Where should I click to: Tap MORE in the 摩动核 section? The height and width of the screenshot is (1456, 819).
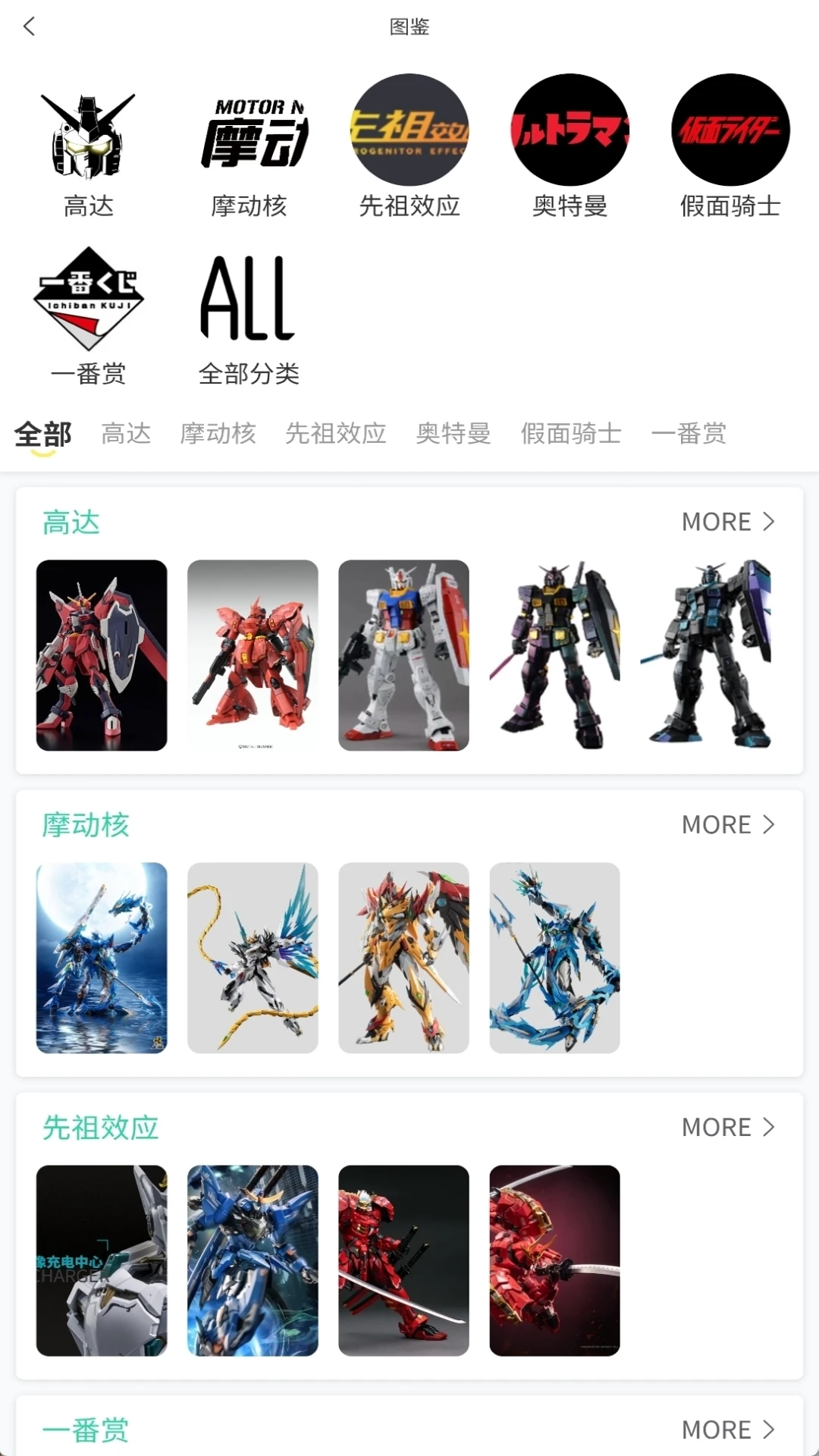728,824
